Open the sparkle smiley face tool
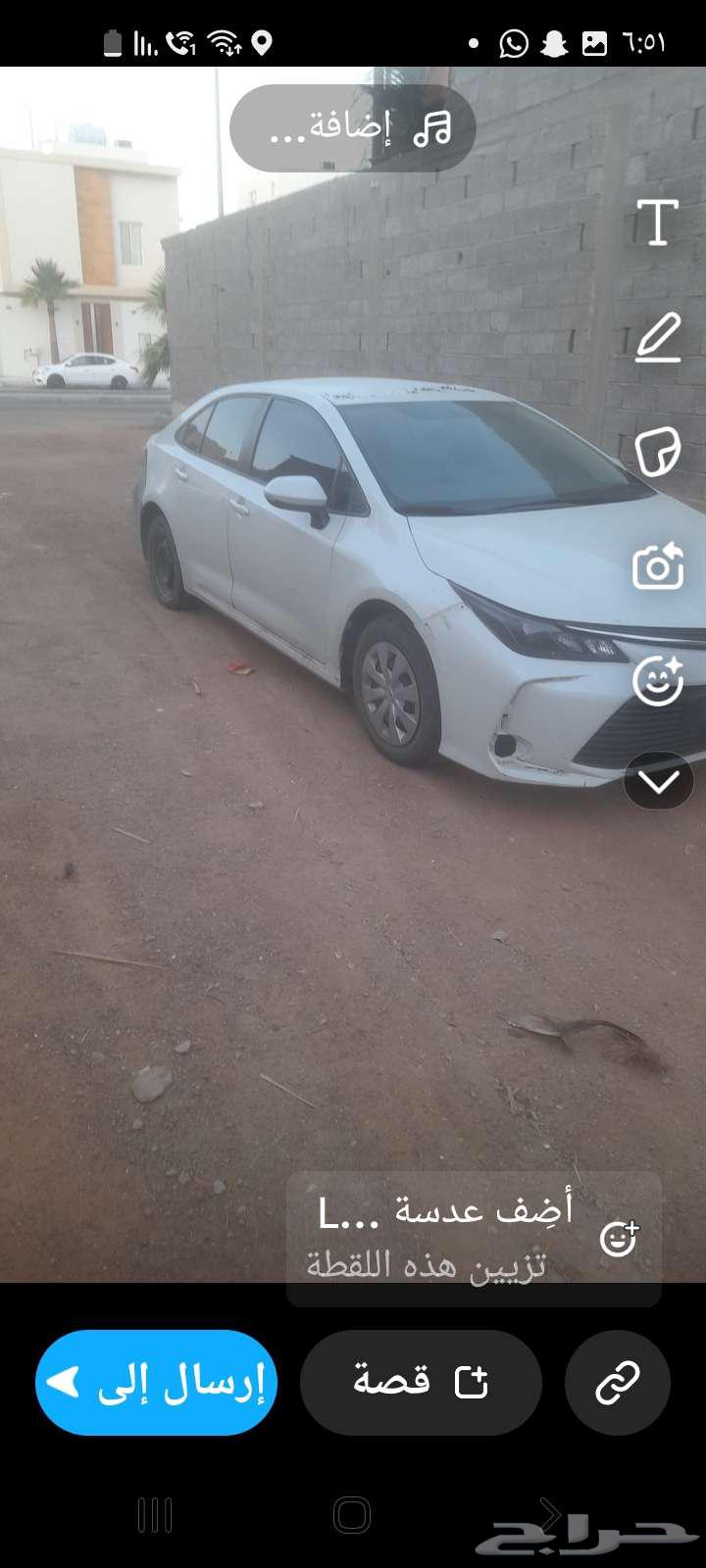Viewport: 706px width, 1568px height. (657, 680)
